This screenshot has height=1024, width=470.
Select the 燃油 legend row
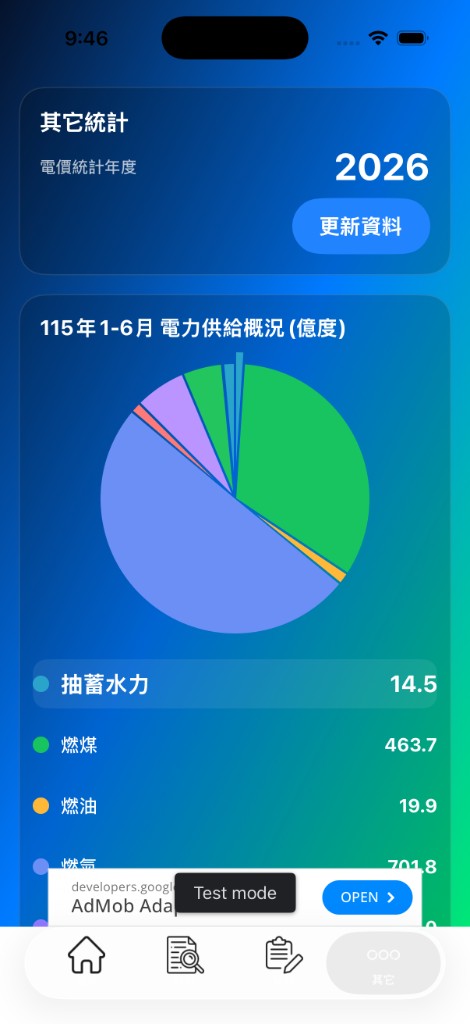pyautogui.click(x=235, y=805)
